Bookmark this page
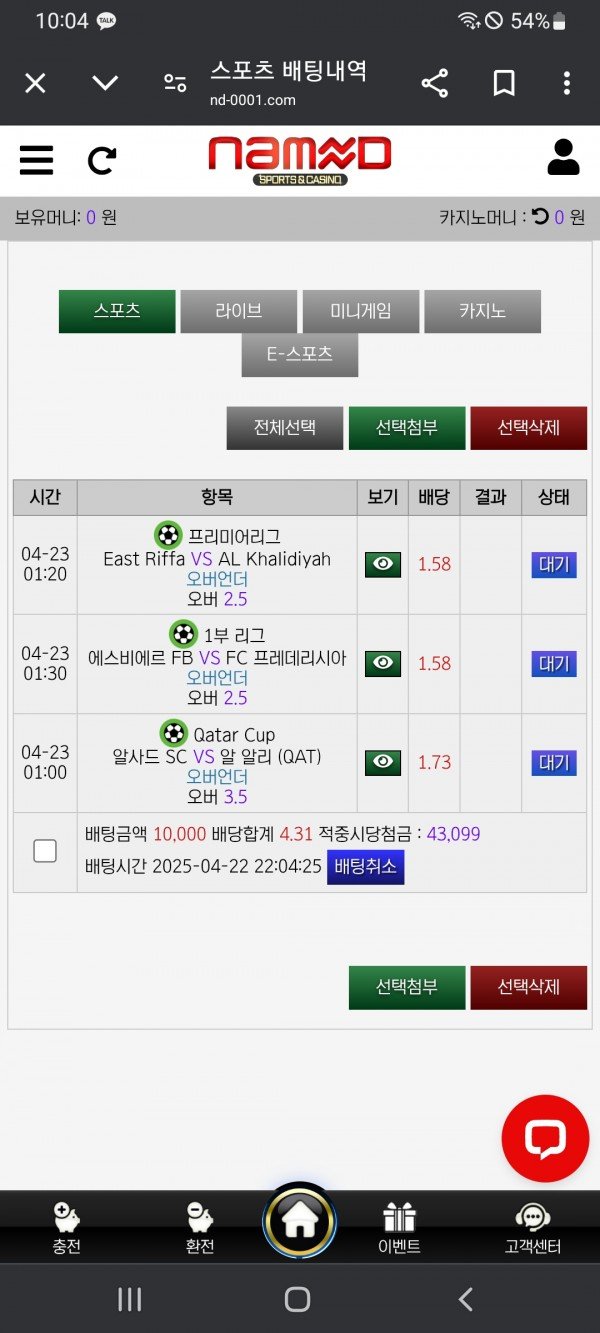The height and width of the screenshot is (1333, 600). 504,83
